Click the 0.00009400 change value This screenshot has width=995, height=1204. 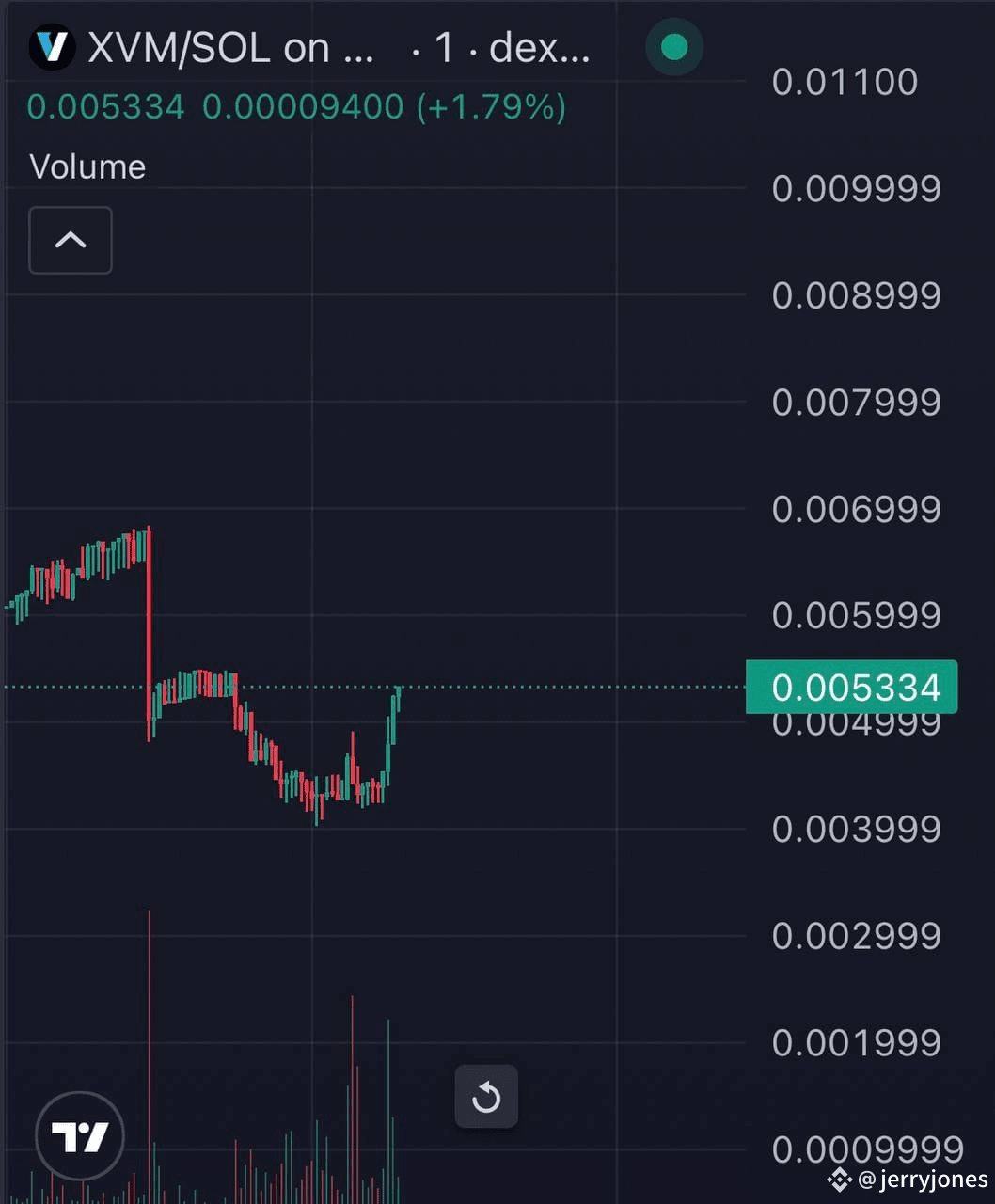298,107
